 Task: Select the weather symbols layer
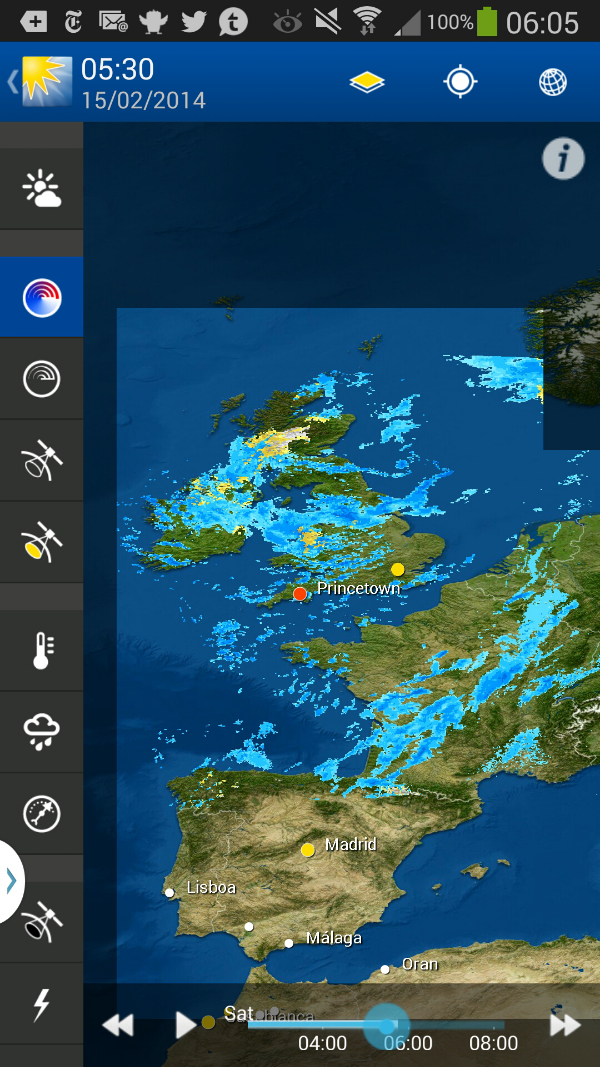click(x=41, y=188)
